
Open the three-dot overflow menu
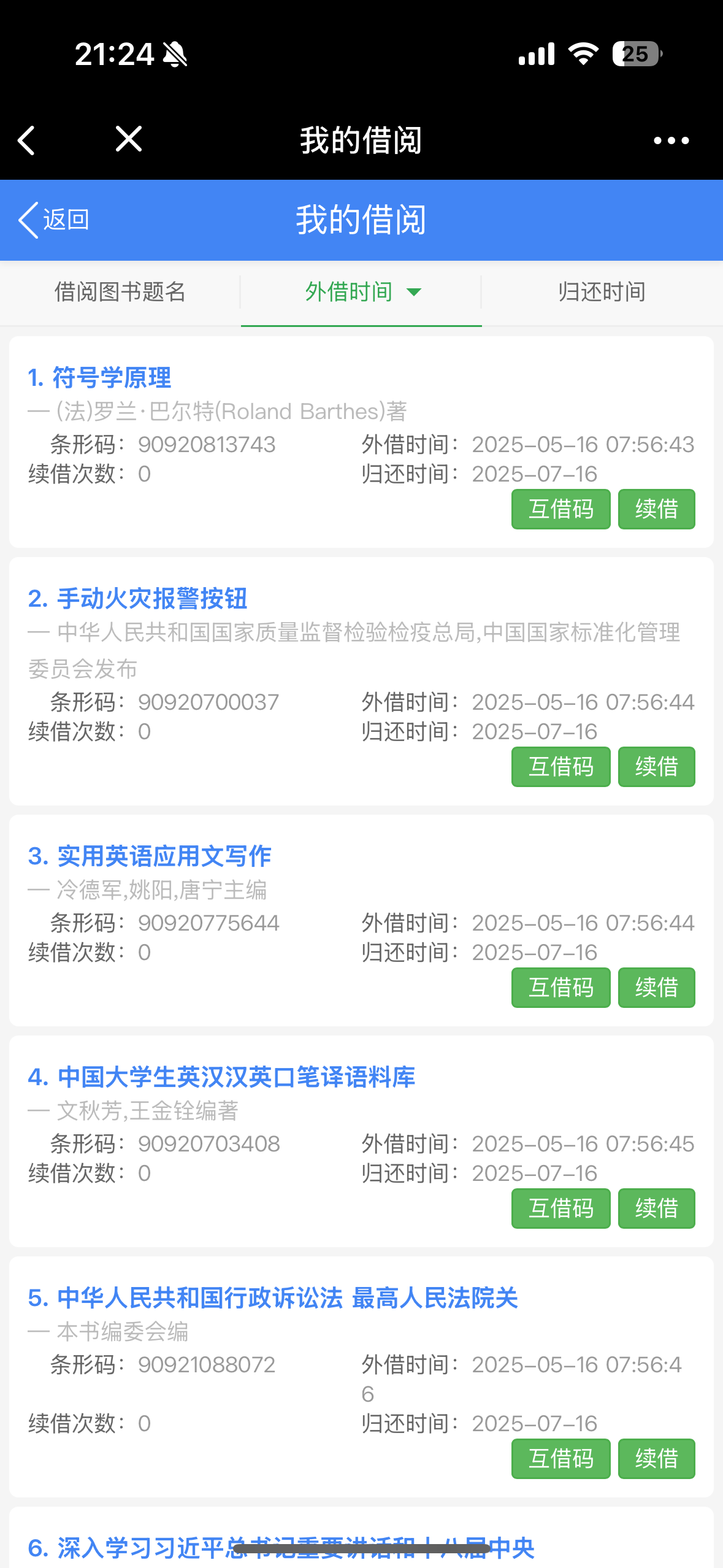click(x=671, y=140)
